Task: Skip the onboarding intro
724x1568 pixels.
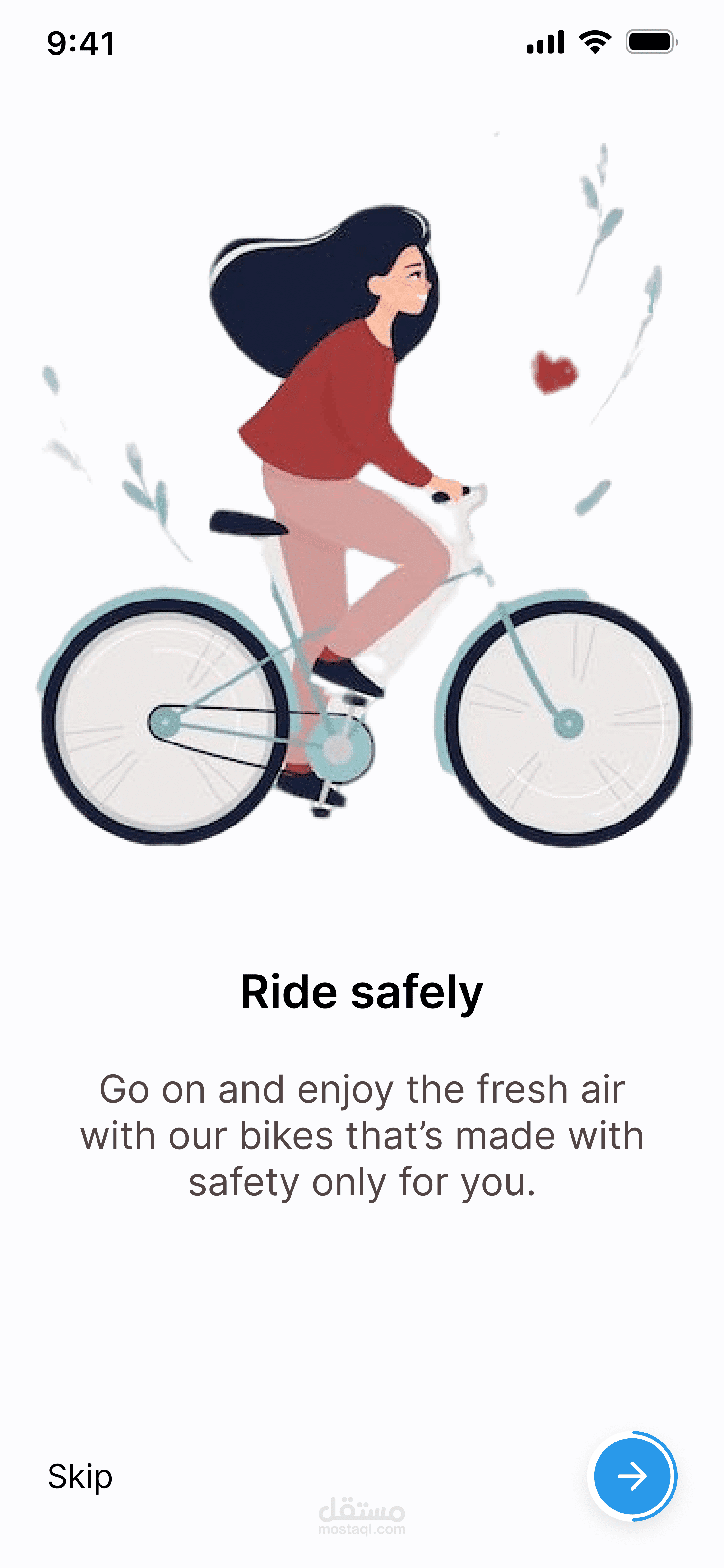Action: [x=80, y=1476]
